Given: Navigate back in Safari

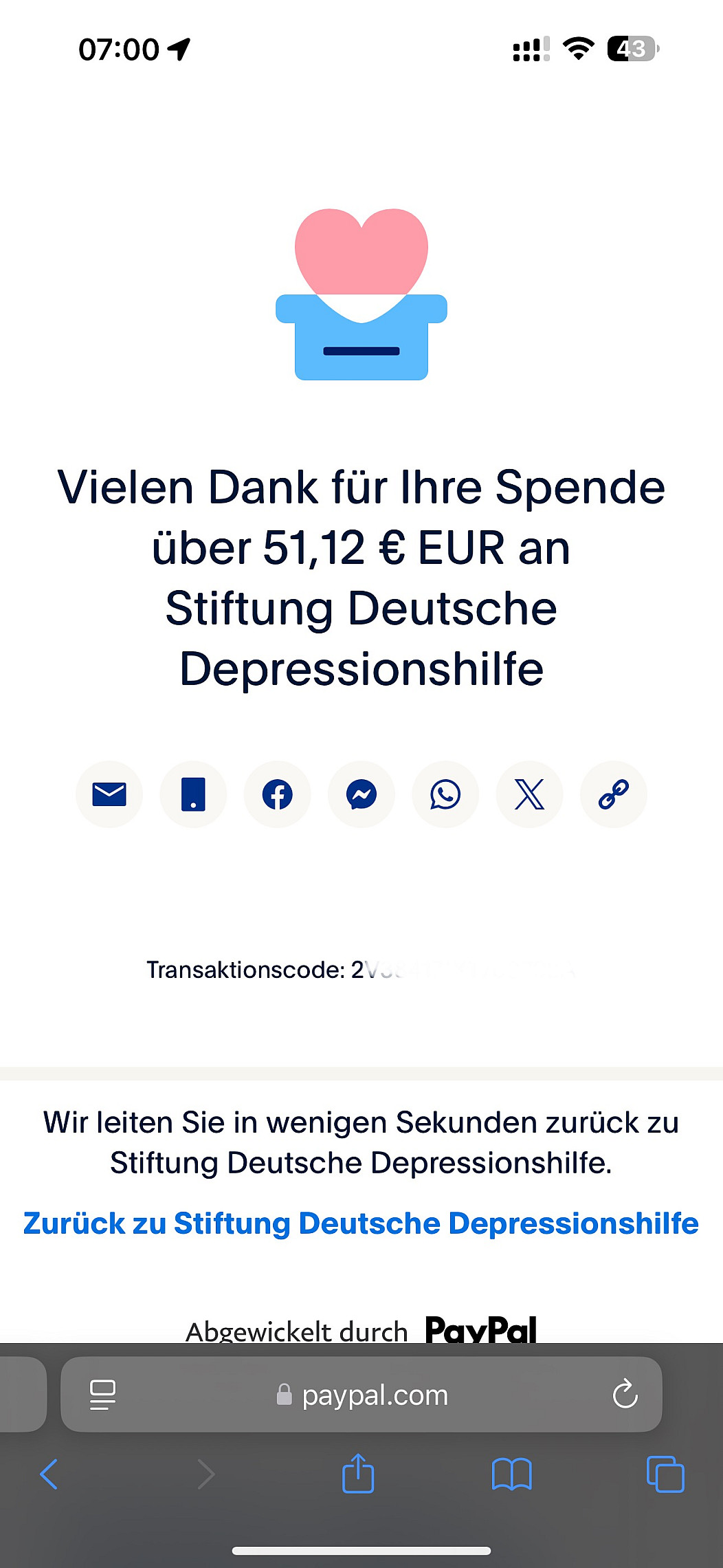Looking at the screenshot, I should click(49, 1474).
